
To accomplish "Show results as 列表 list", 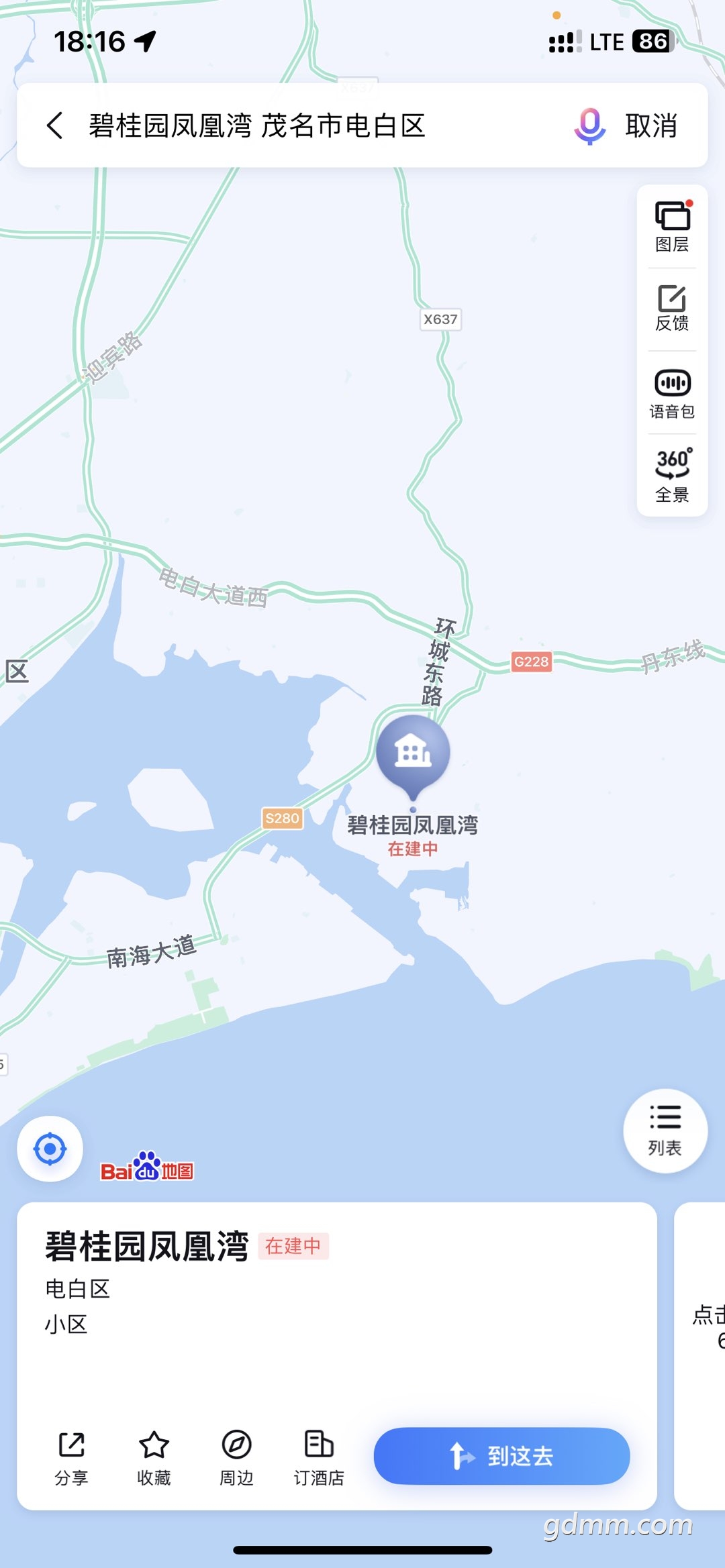I will 665,1131.
